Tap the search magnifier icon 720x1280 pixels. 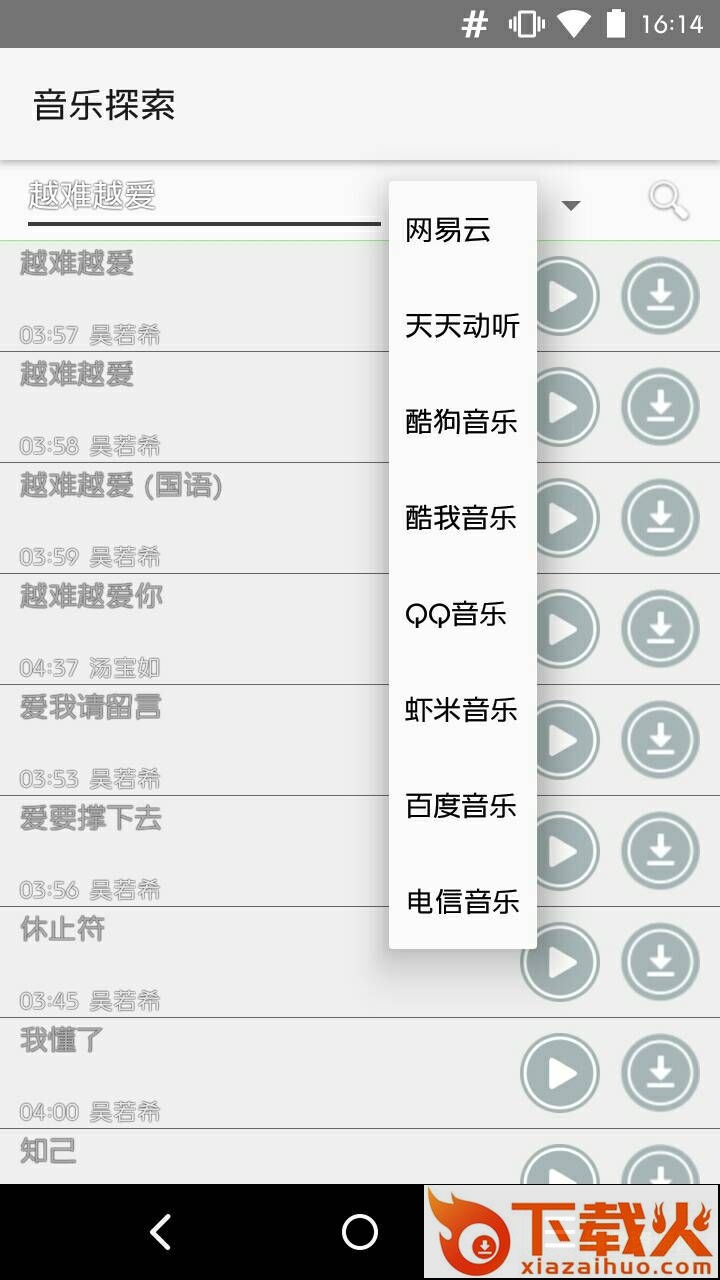coord(668,200)
